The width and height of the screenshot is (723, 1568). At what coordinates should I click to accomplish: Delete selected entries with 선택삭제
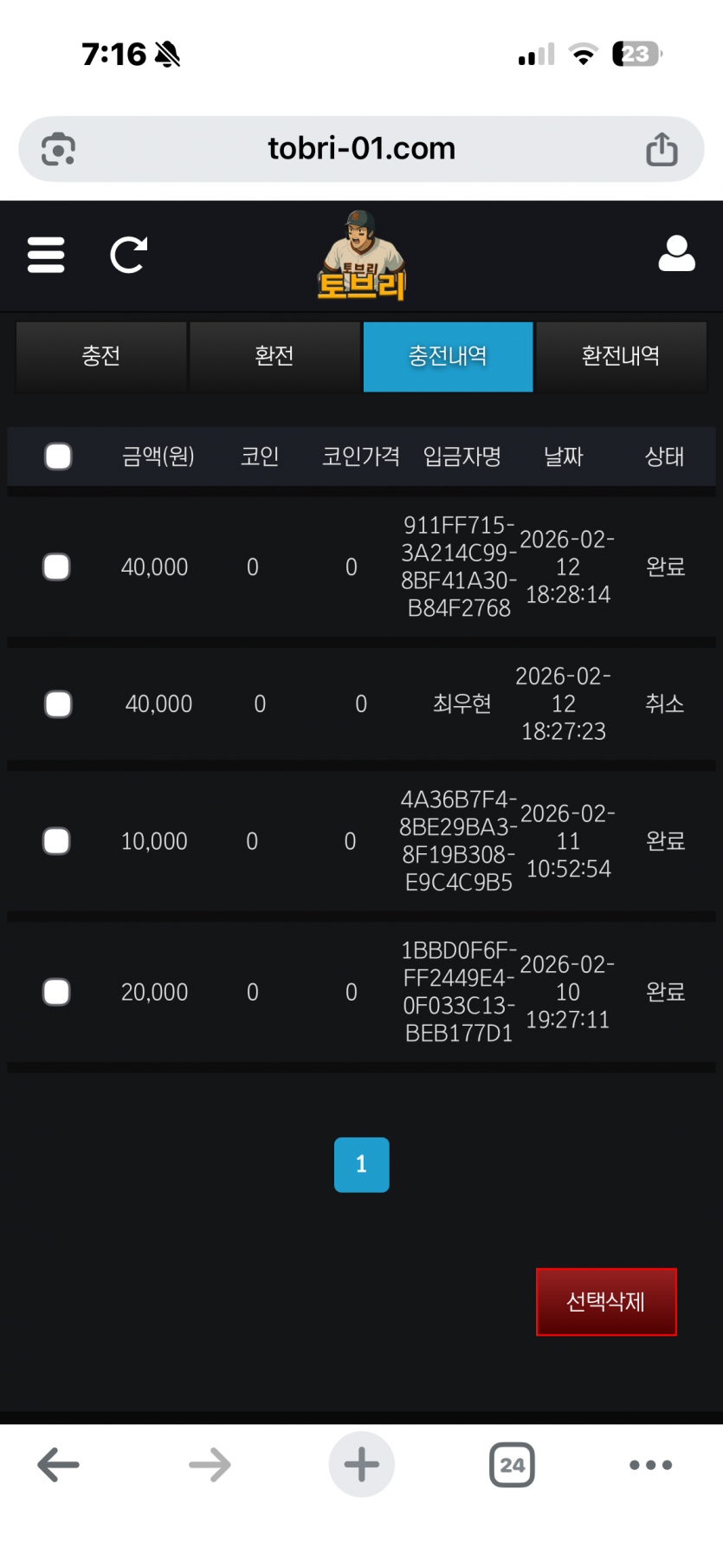coord(606,1301)
